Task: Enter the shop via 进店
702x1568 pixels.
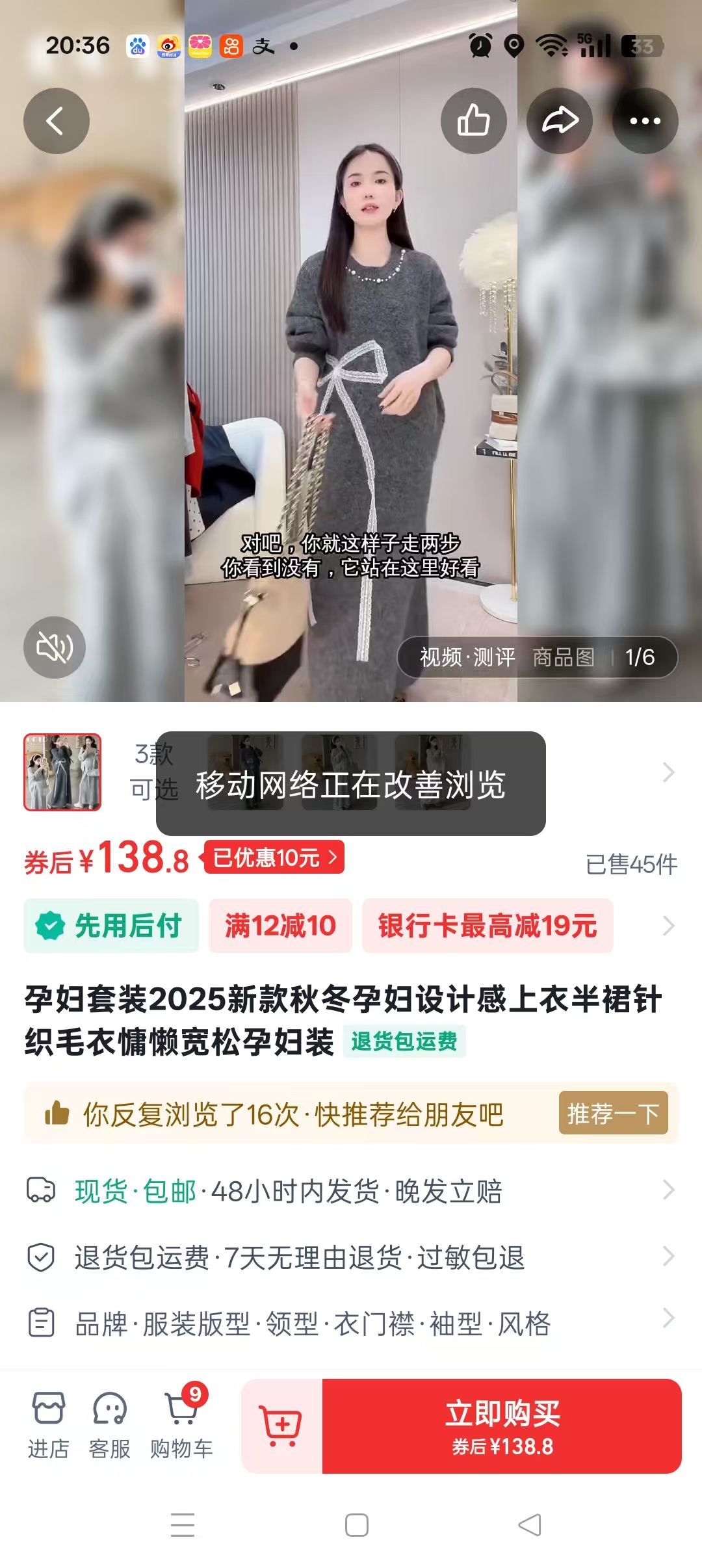Action: [x=49, y=1425]
